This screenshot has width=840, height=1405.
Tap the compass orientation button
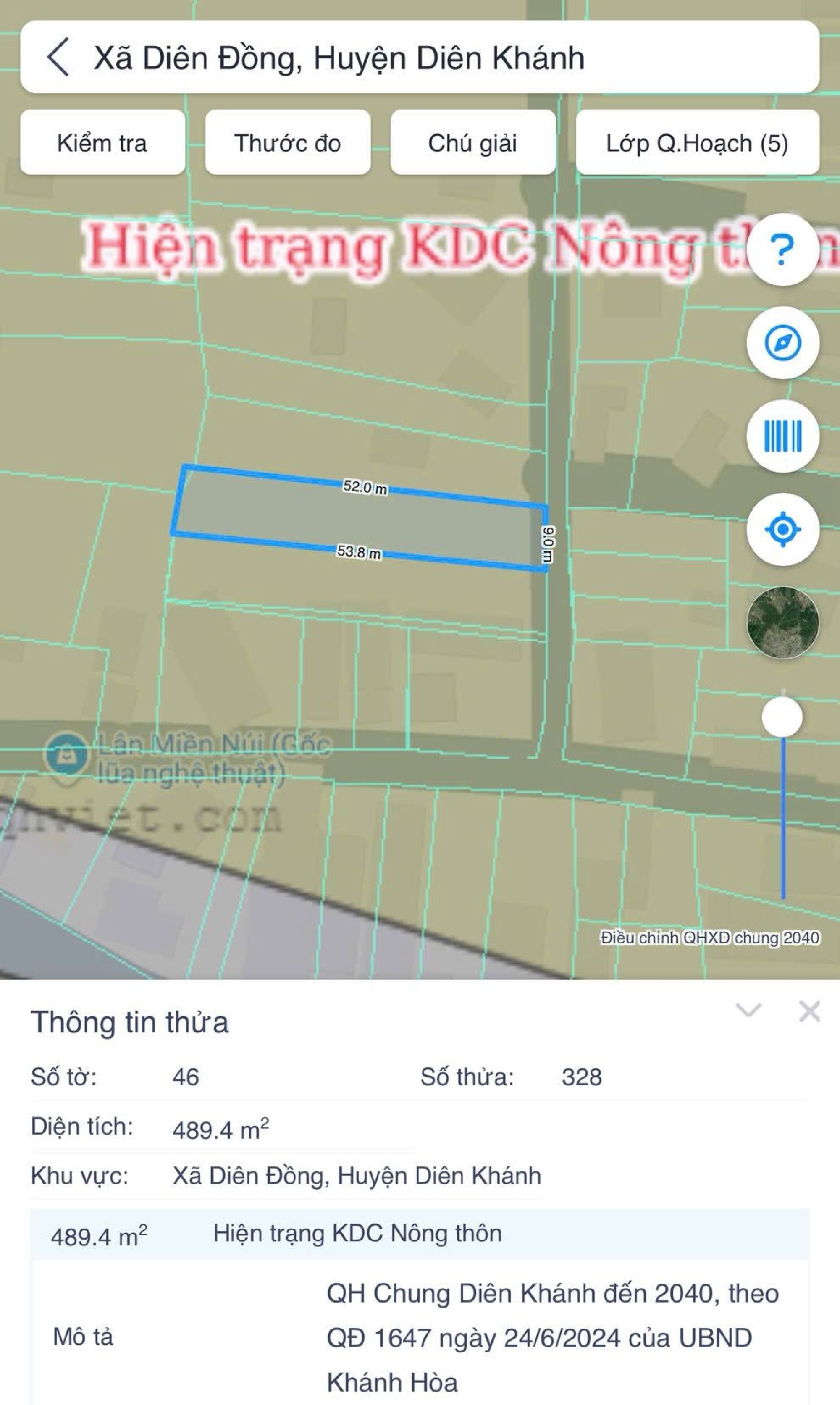click(x=782, y=342)
